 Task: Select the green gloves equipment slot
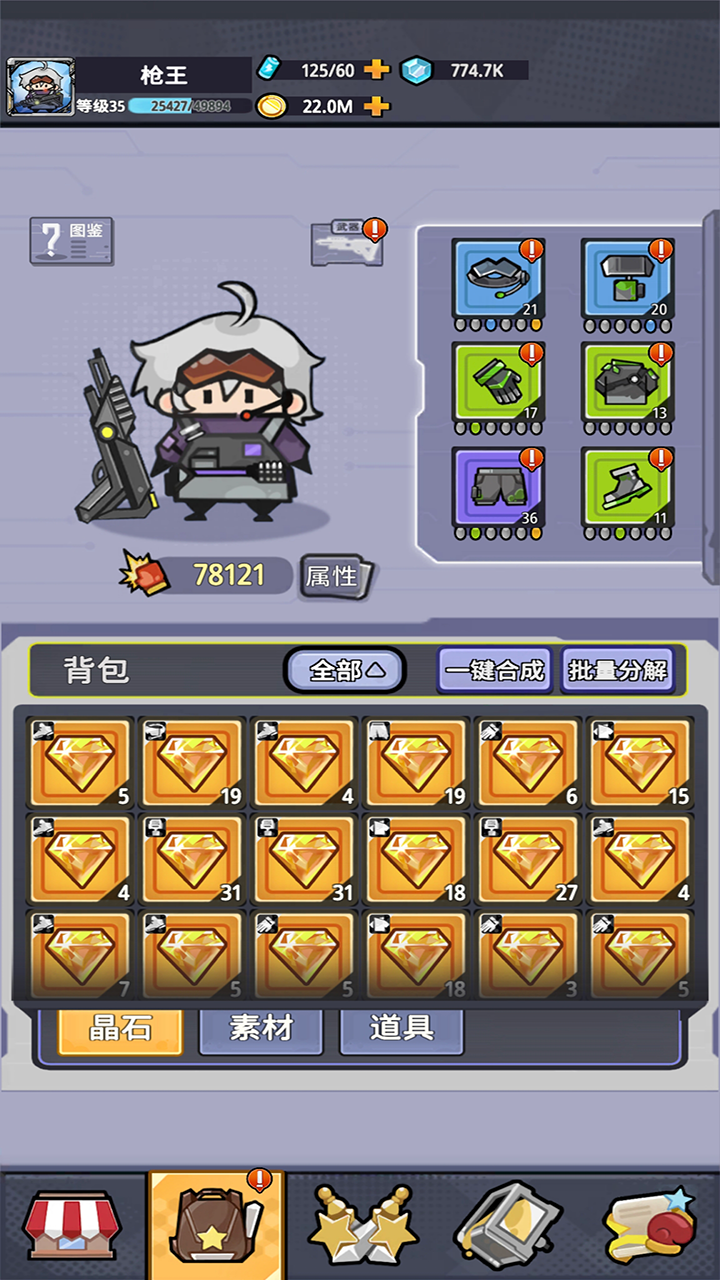pos(498,385)
